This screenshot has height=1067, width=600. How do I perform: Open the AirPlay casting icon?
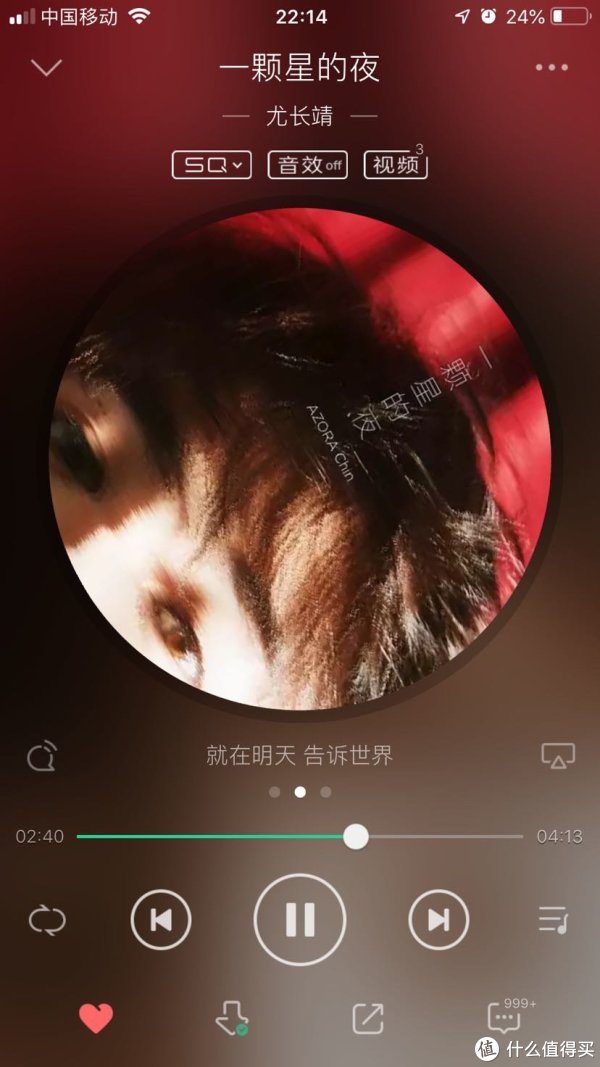[558, 755]
